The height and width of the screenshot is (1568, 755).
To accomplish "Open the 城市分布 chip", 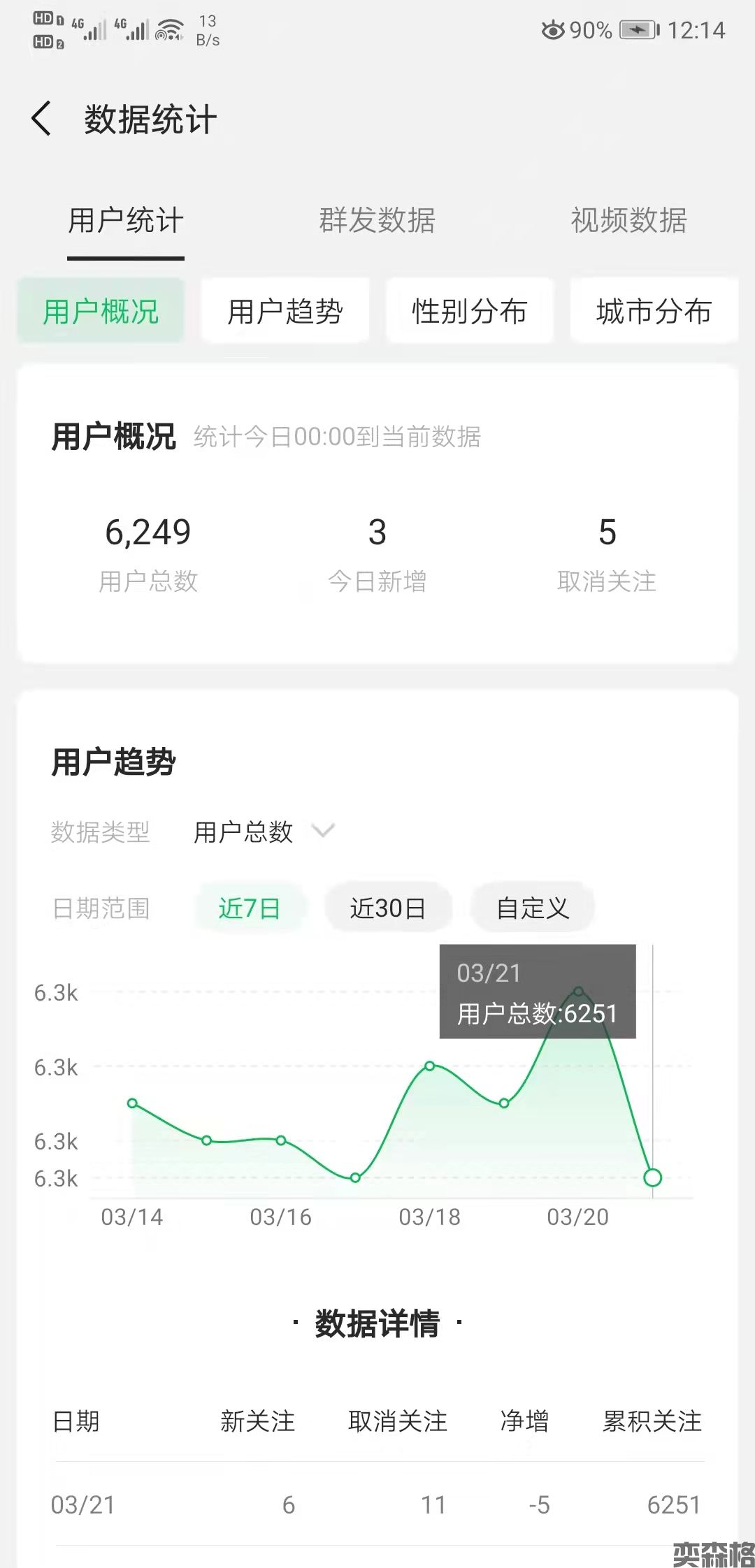I will pos(654,311).
